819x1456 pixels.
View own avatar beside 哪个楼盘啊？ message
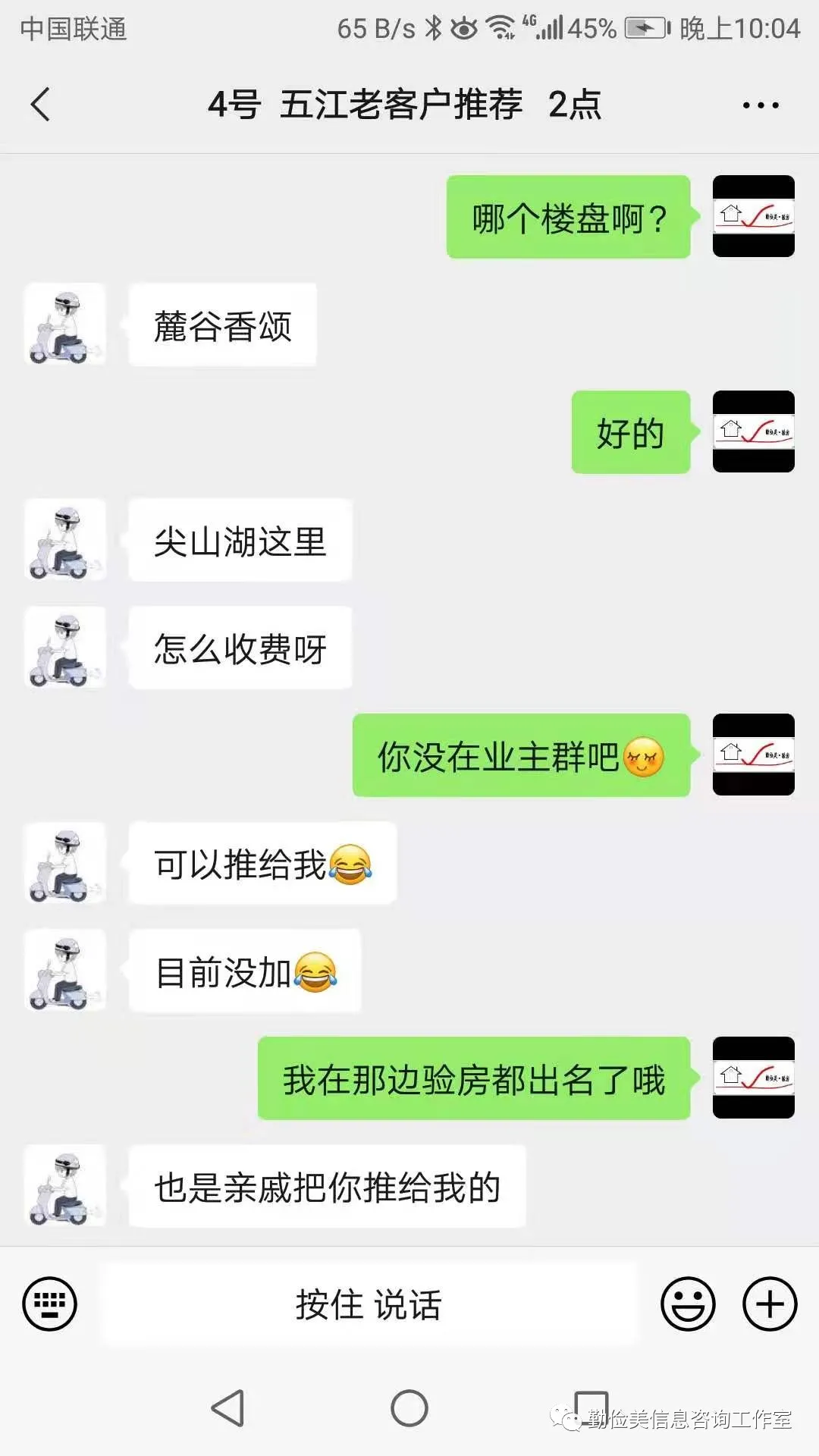point(753,217)
